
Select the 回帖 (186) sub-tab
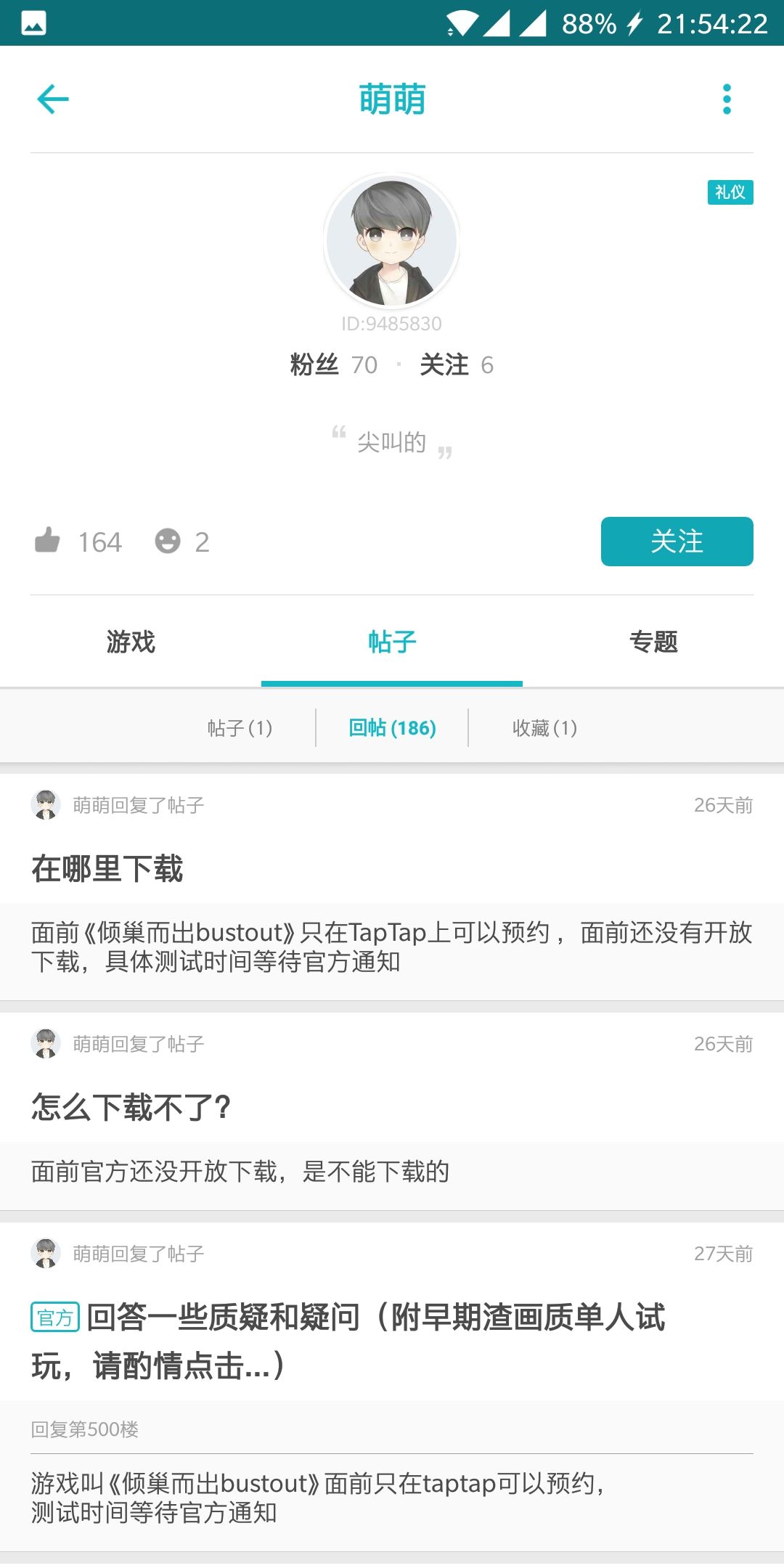(x=392, y=727)
